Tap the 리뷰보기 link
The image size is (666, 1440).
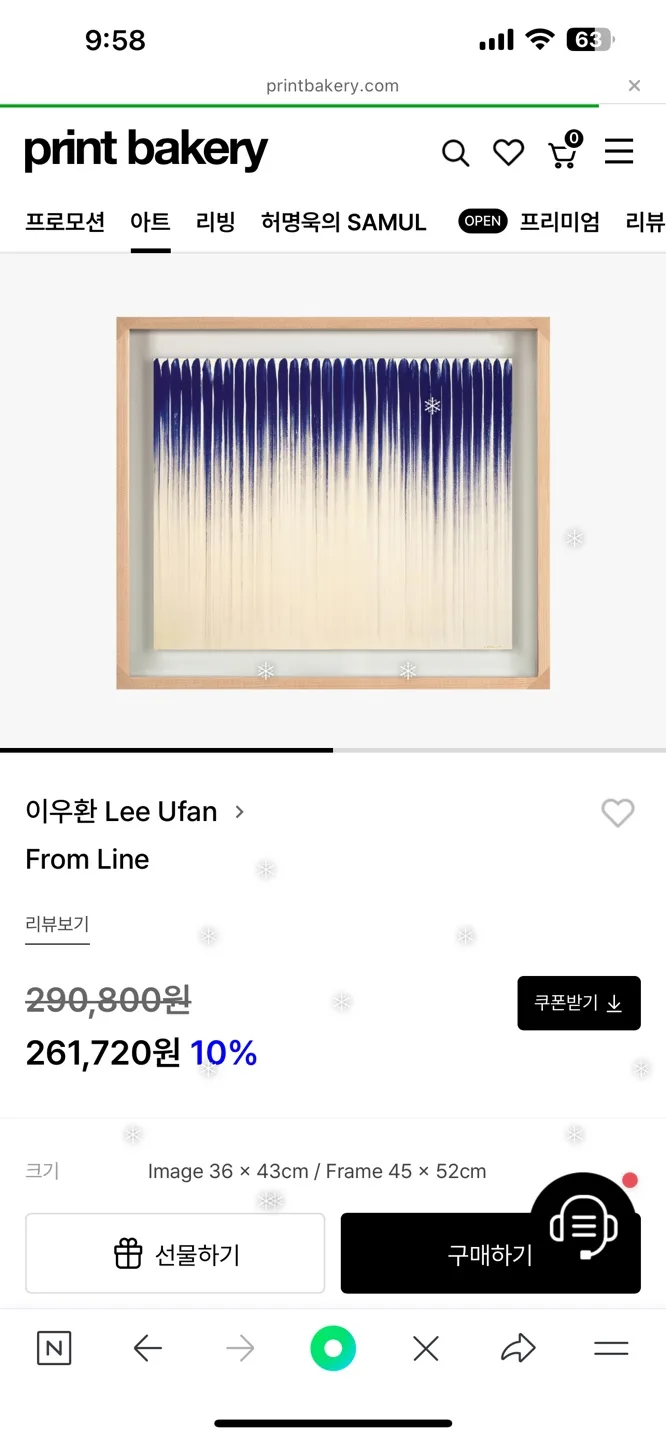(x=57, y=924)
